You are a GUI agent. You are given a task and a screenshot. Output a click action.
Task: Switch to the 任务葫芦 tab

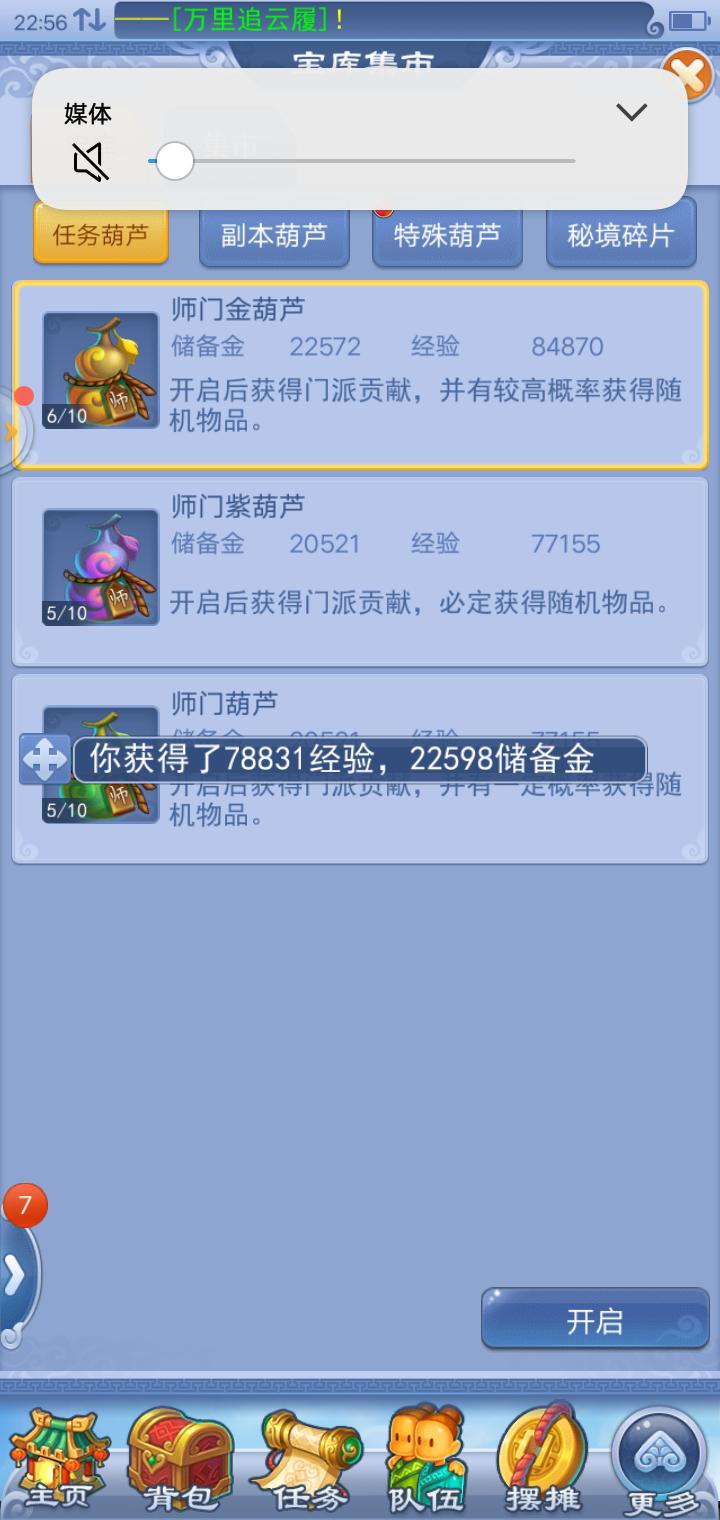click(100, 235)
